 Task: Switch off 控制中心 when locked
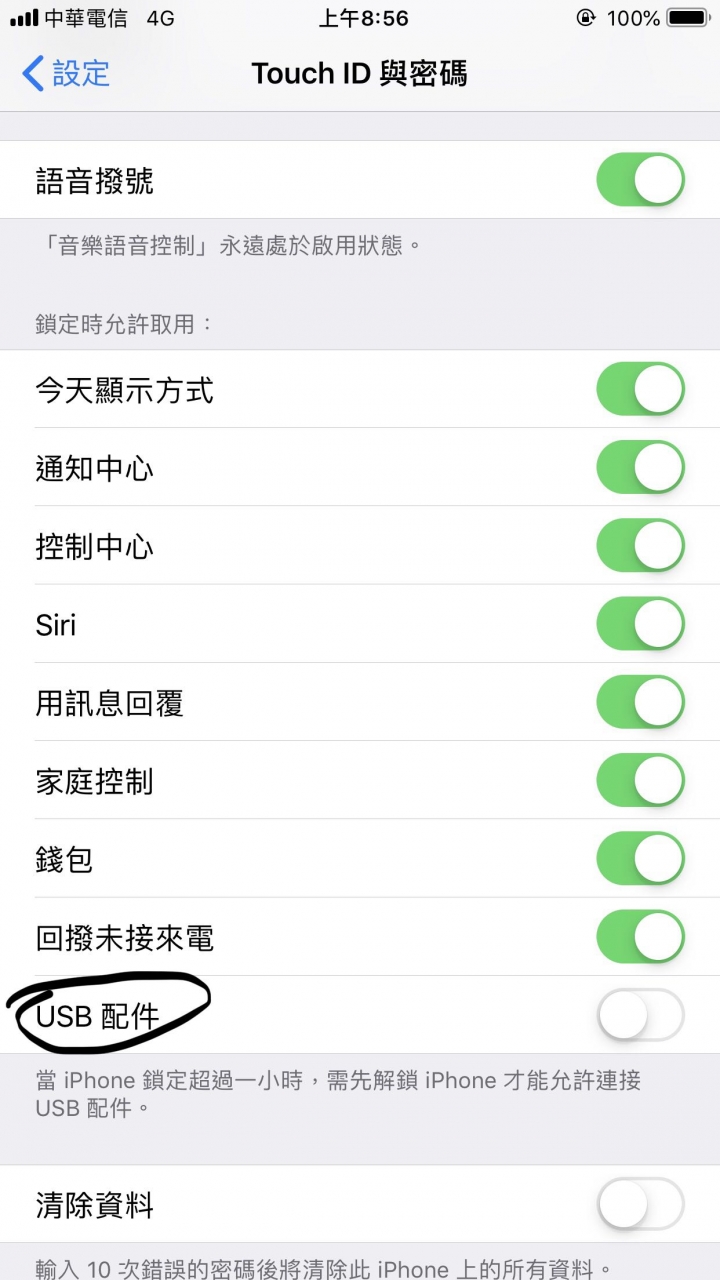(640, 546)
